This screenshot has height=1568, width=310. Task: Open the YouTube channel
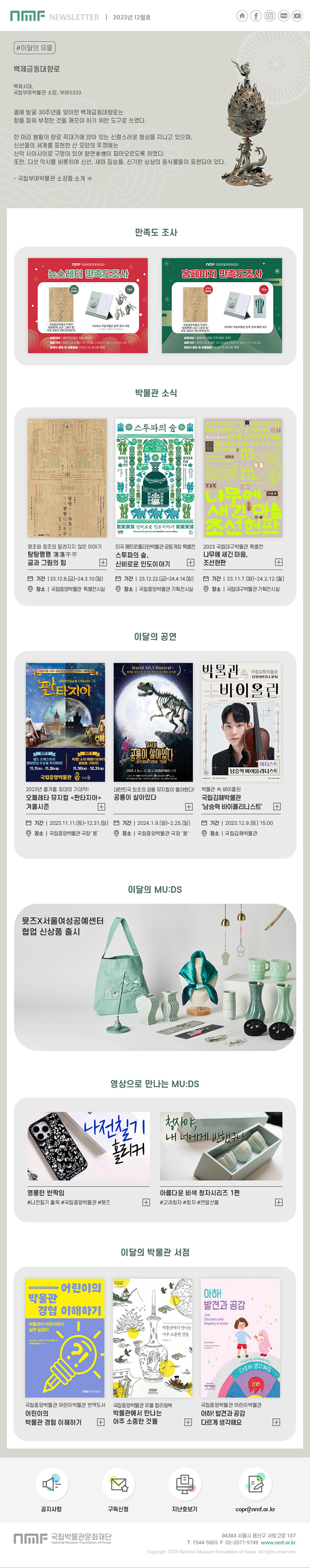coord(297,16)
